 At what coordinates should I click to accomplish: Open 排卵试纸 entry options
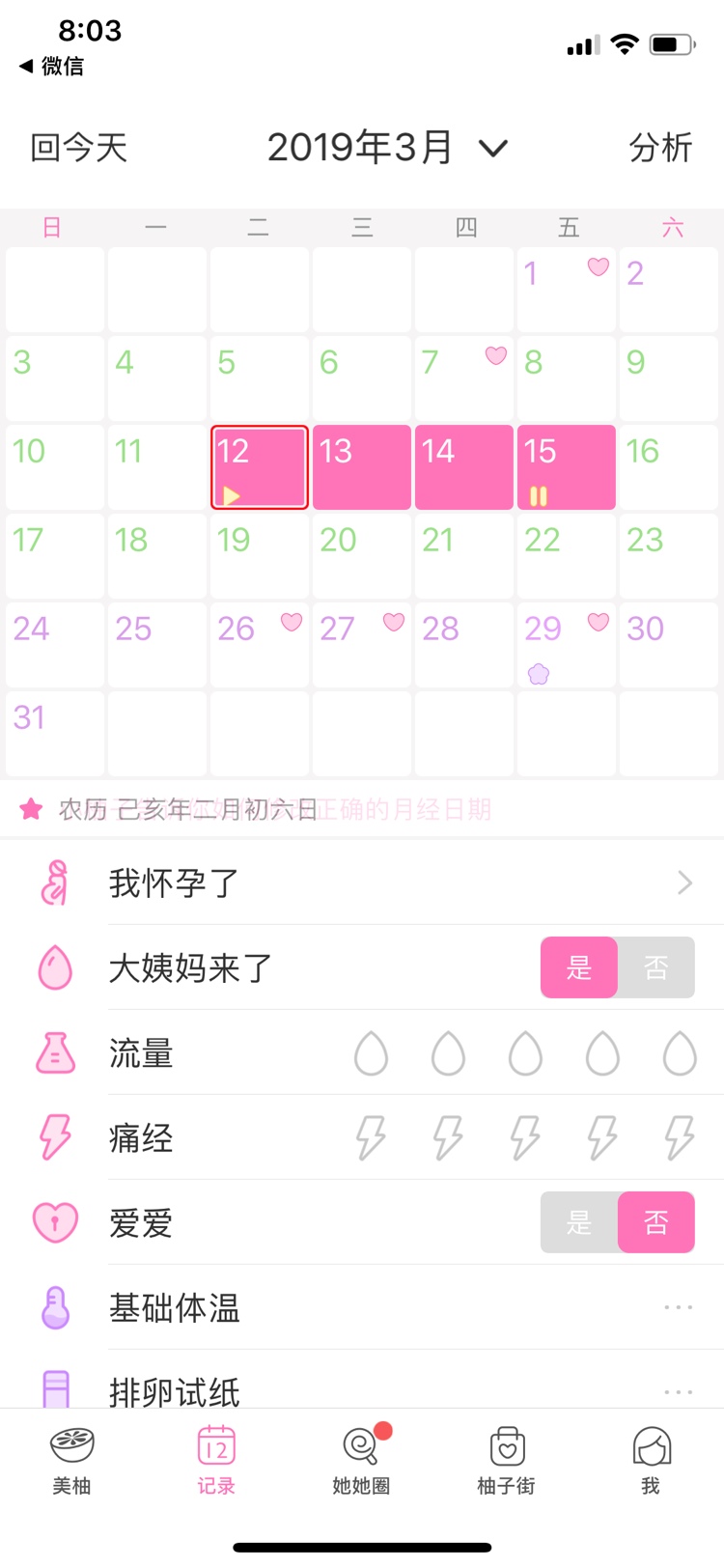[x=678, y=1391]
